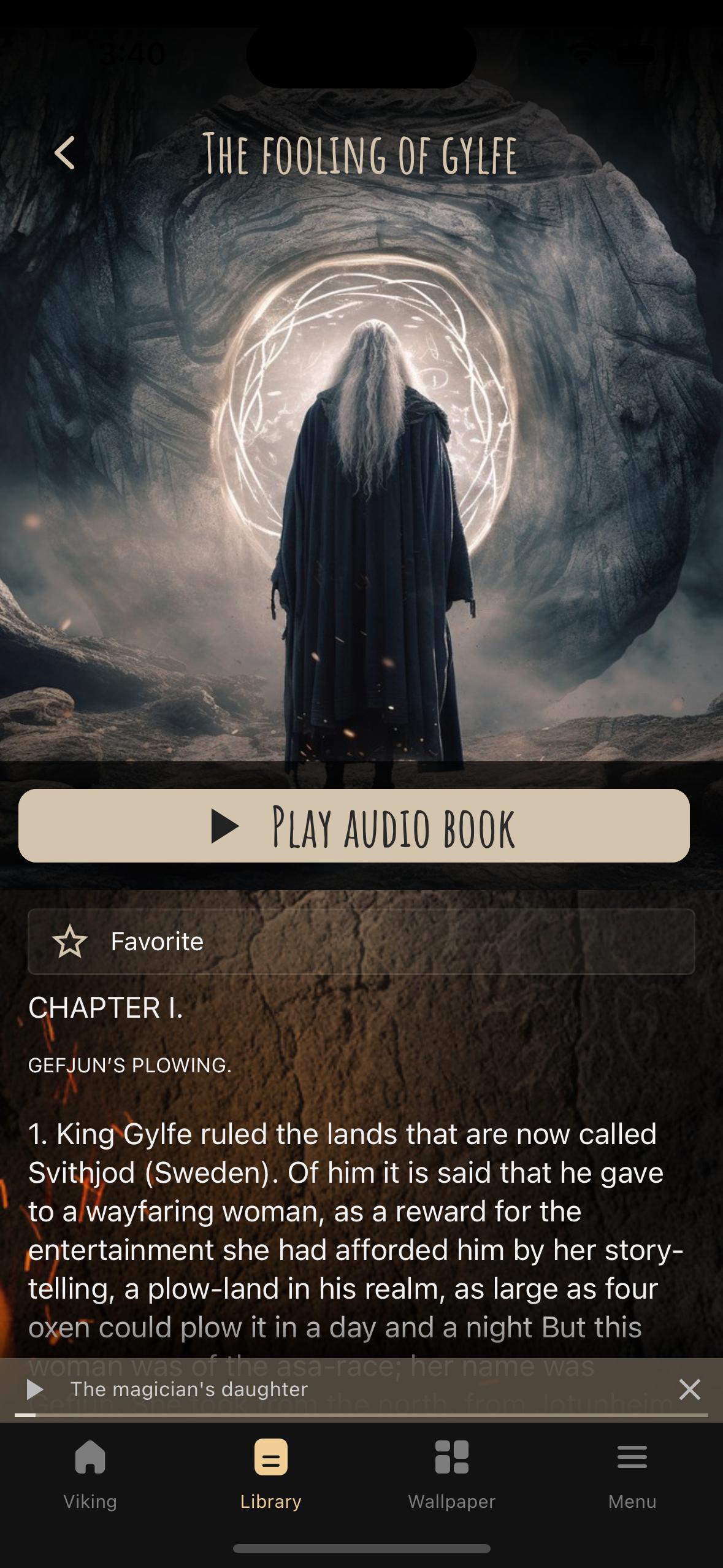The width and height of the screenshot is (723, 1568).
Task: Open the Menu tab
Action: (632, 1475)
